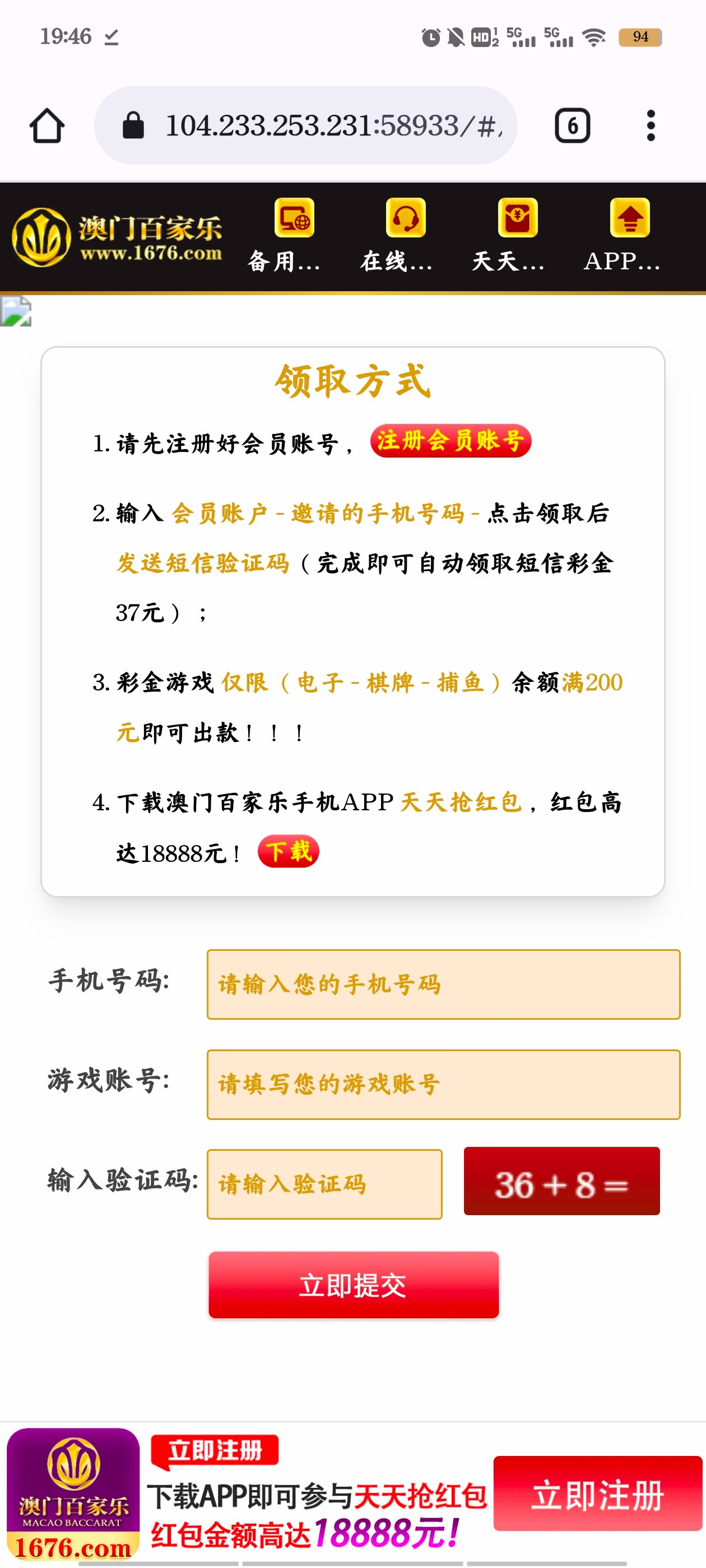This screenshot has height=1568, width=706.
Task: Tap the URL address bar
Action: coord(306,125)
